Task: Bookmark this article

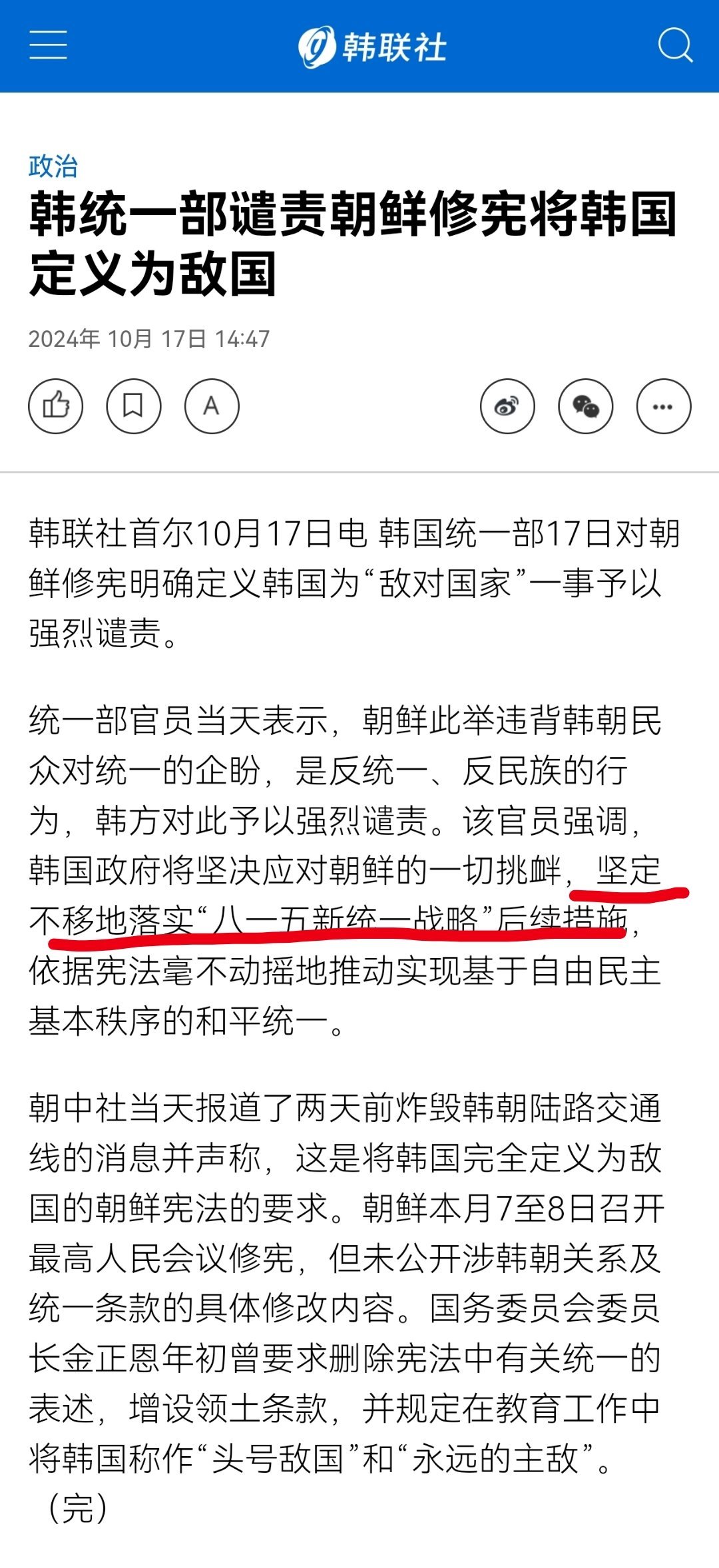Action: (134, 406)
